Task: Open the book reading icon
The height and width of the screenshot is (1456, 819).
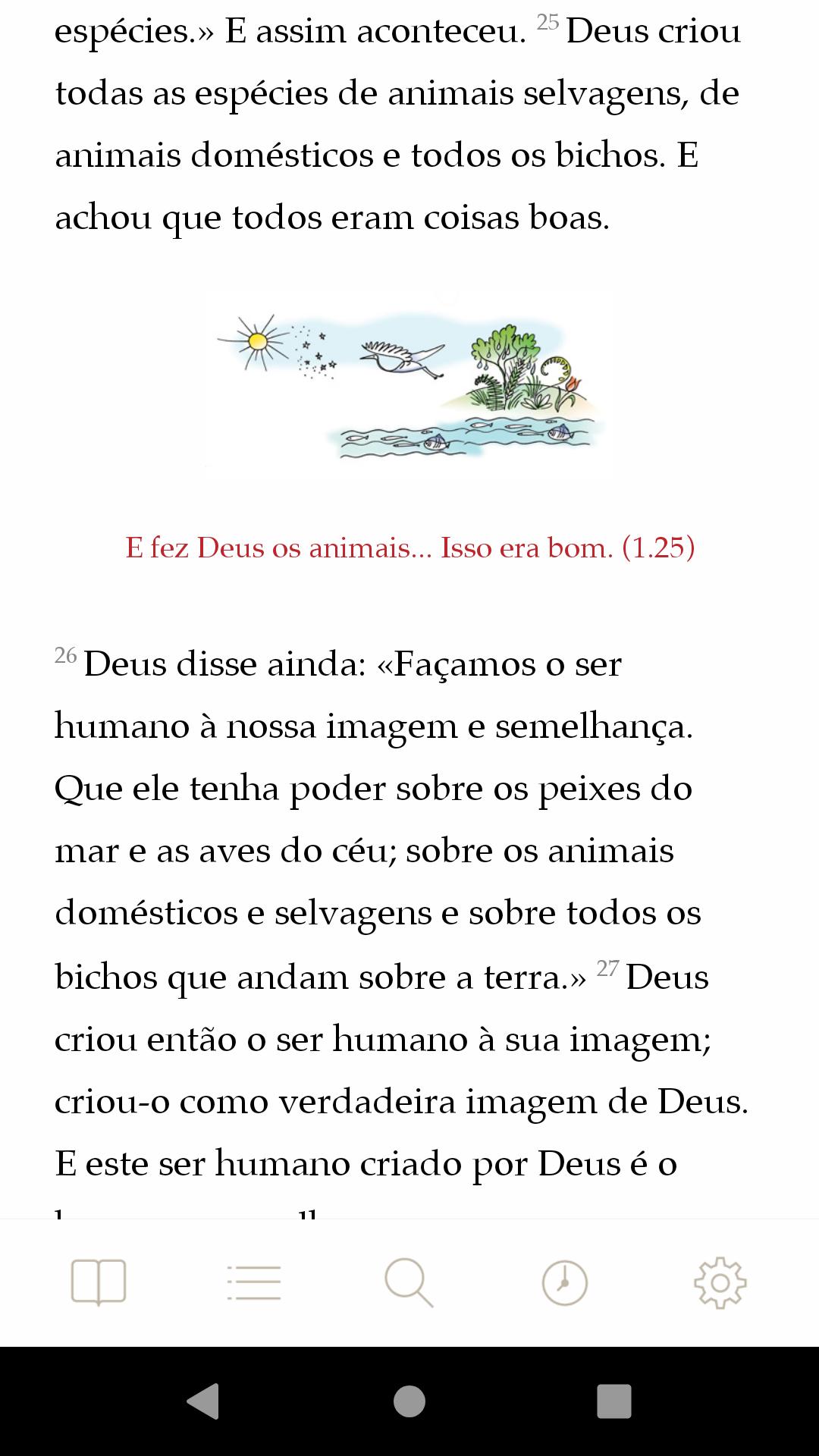Action: [x=99, y=1282]
